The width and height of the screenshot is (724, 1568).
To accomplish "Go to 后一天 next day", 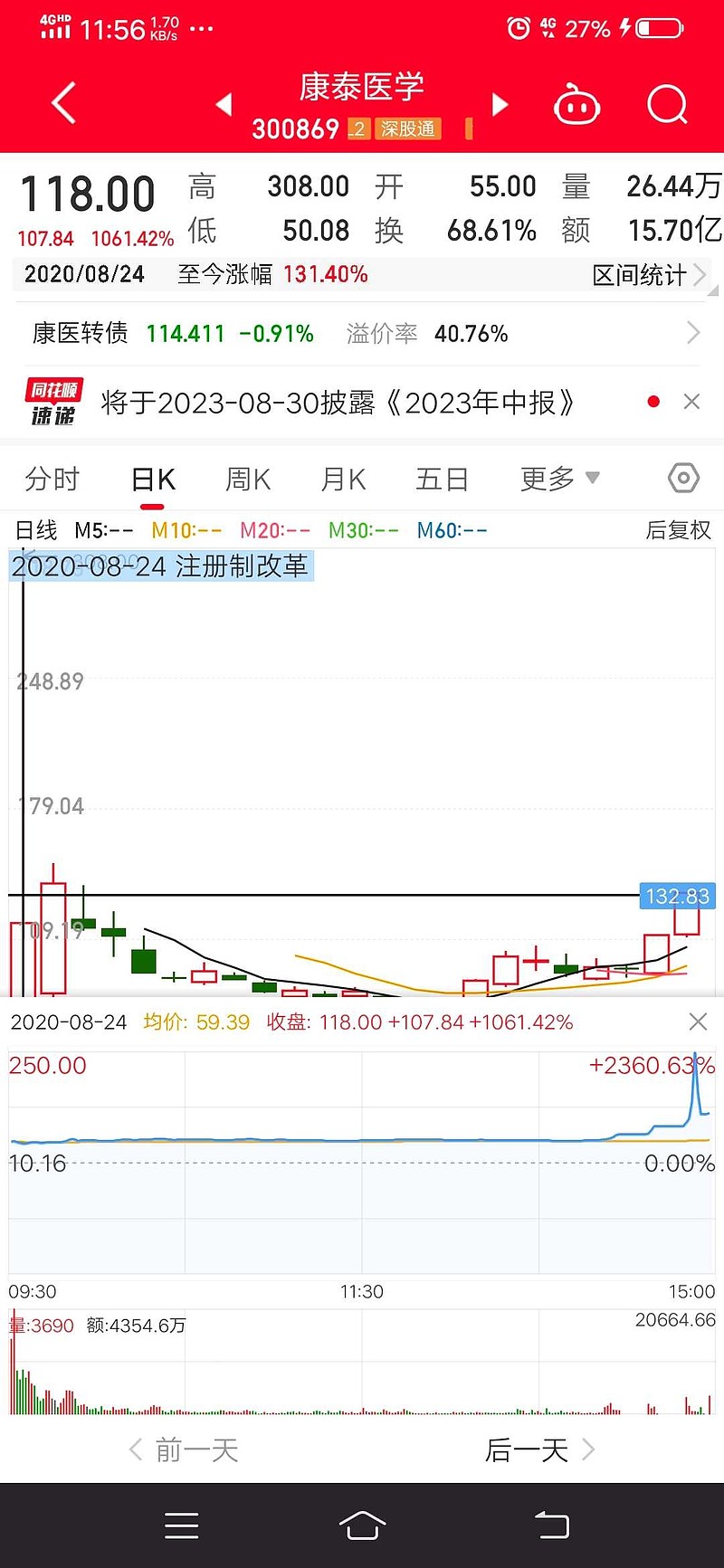I will [539, 1450].
